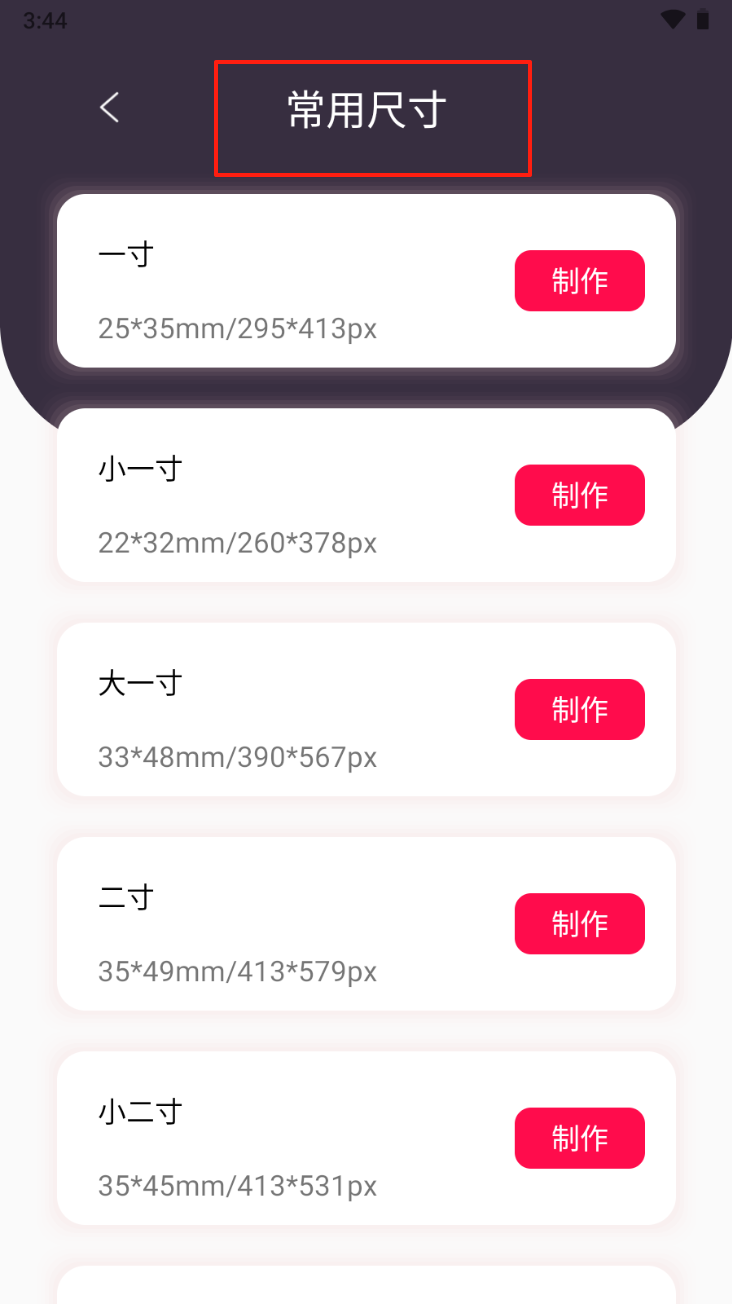
Task: Select 制作 on the 大一寸 card
Action: (x=579, y=709)
